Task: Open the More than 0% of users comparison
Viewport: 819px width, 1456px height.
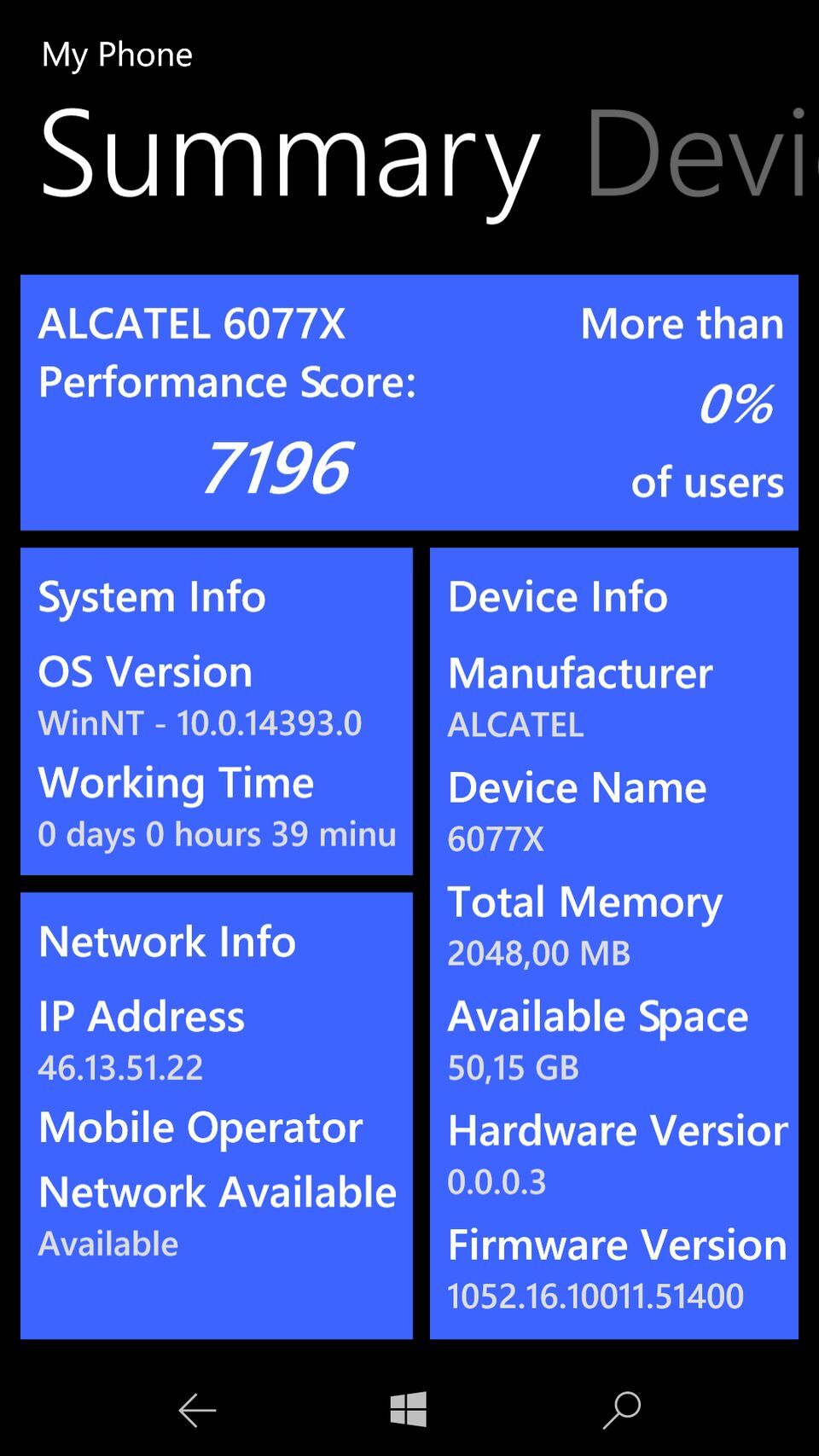Action: (x=682, y=401)
